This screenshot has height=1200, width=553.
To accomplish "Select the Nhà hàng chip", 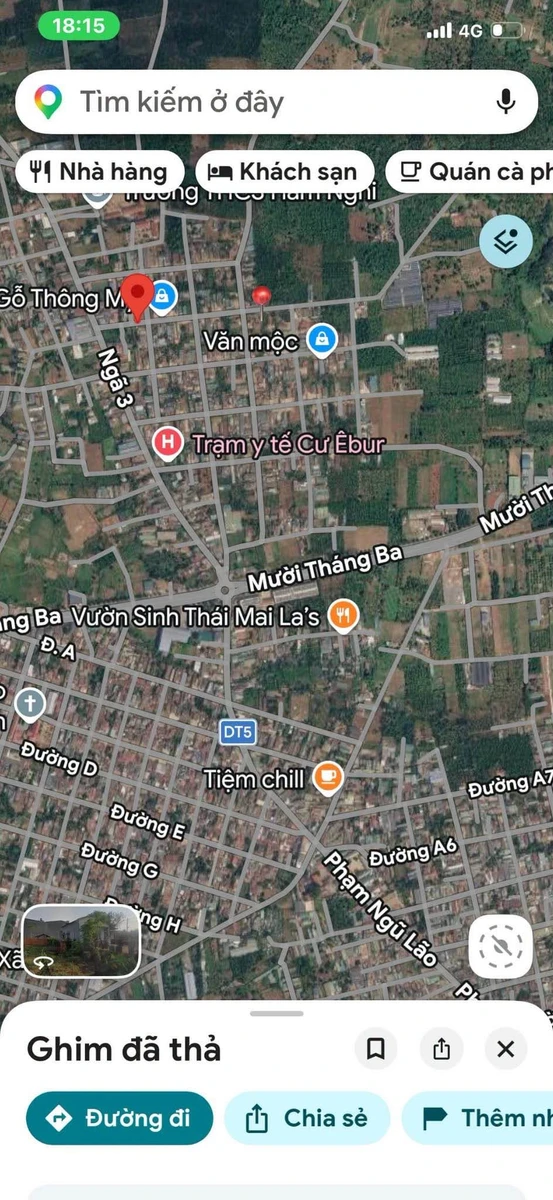I will pyautogui.click(x=99, y=172).
